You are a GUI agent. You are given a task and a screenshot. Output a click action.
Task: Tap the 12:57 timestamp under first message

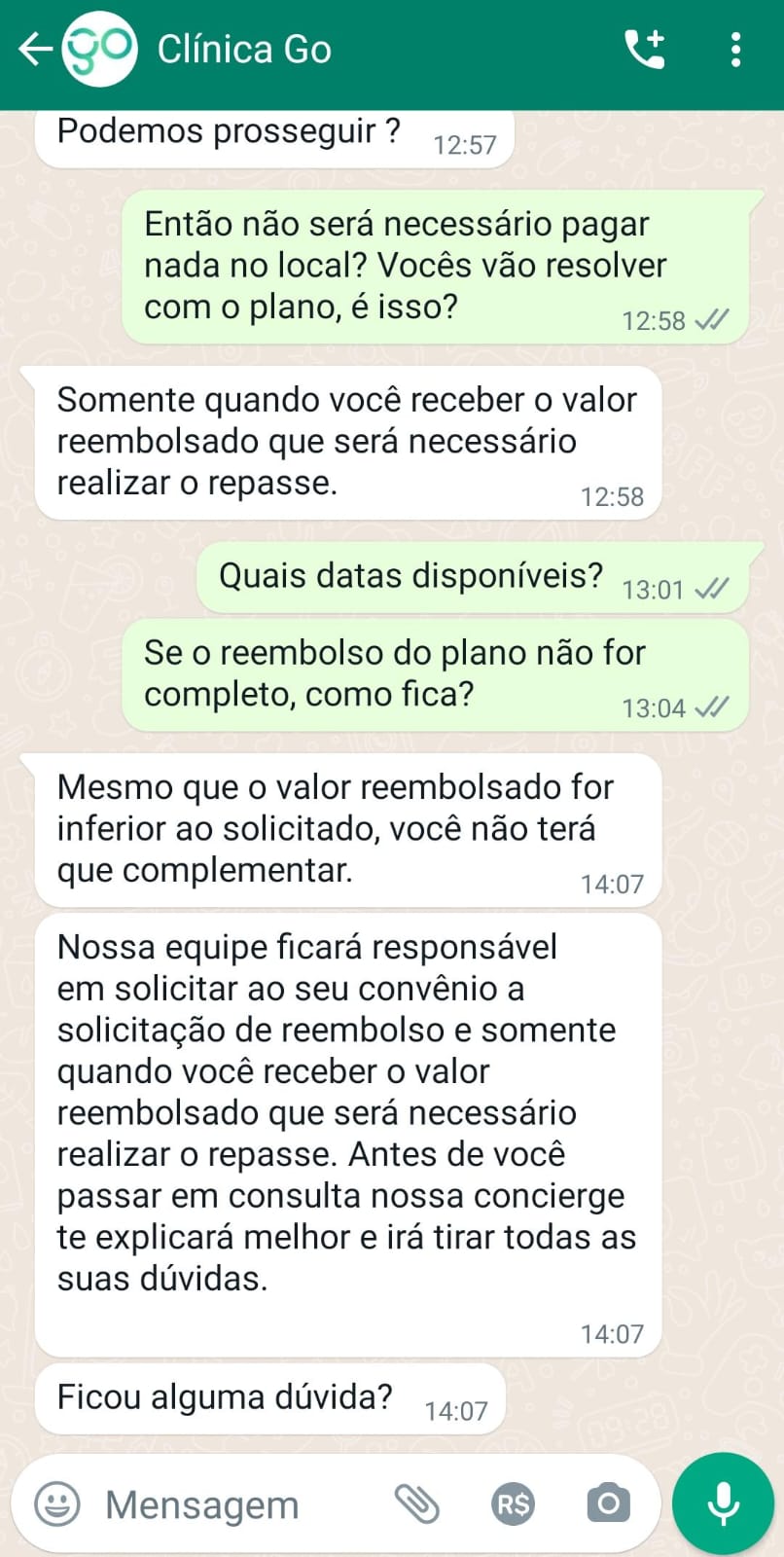[x=464, y=142]
